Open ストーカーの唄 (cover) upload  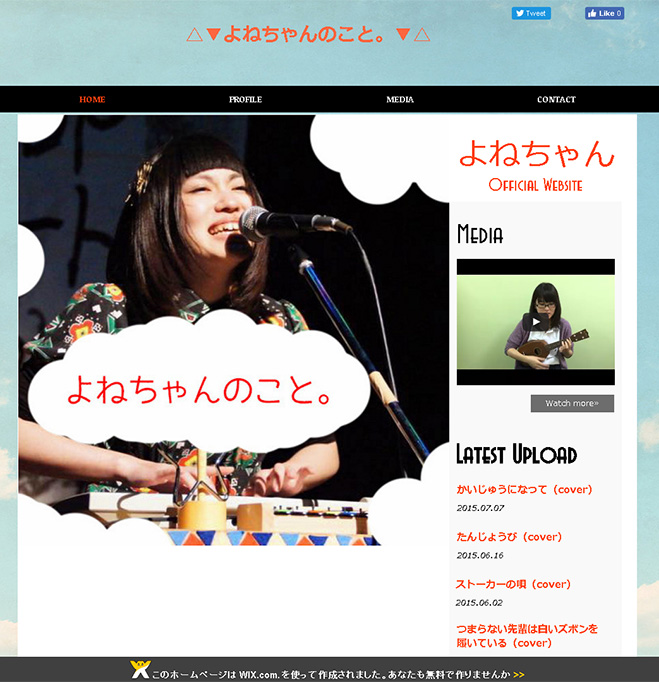tap(513, 584)
